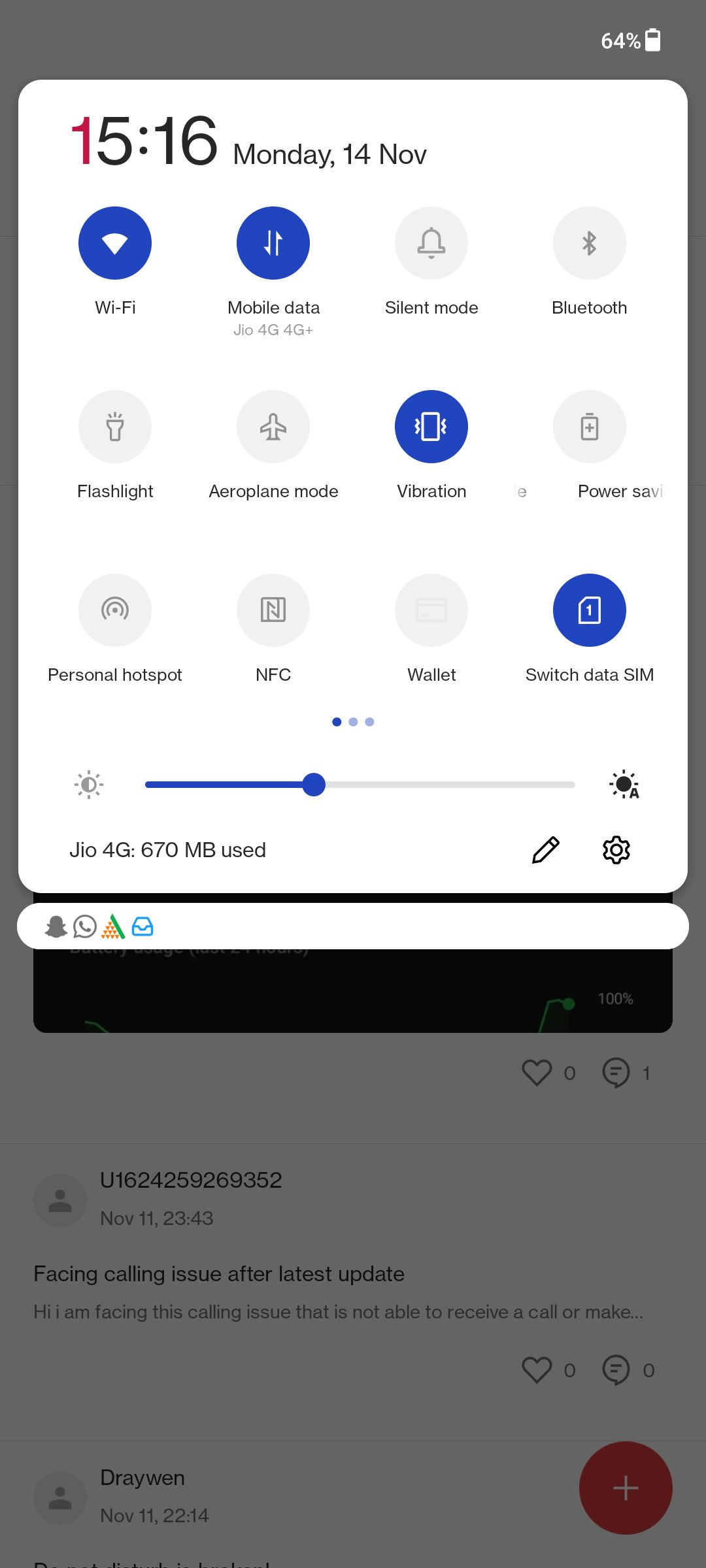Turn on Power saving mode
This screenshot has height=1568, width=706.
(590, 427)
